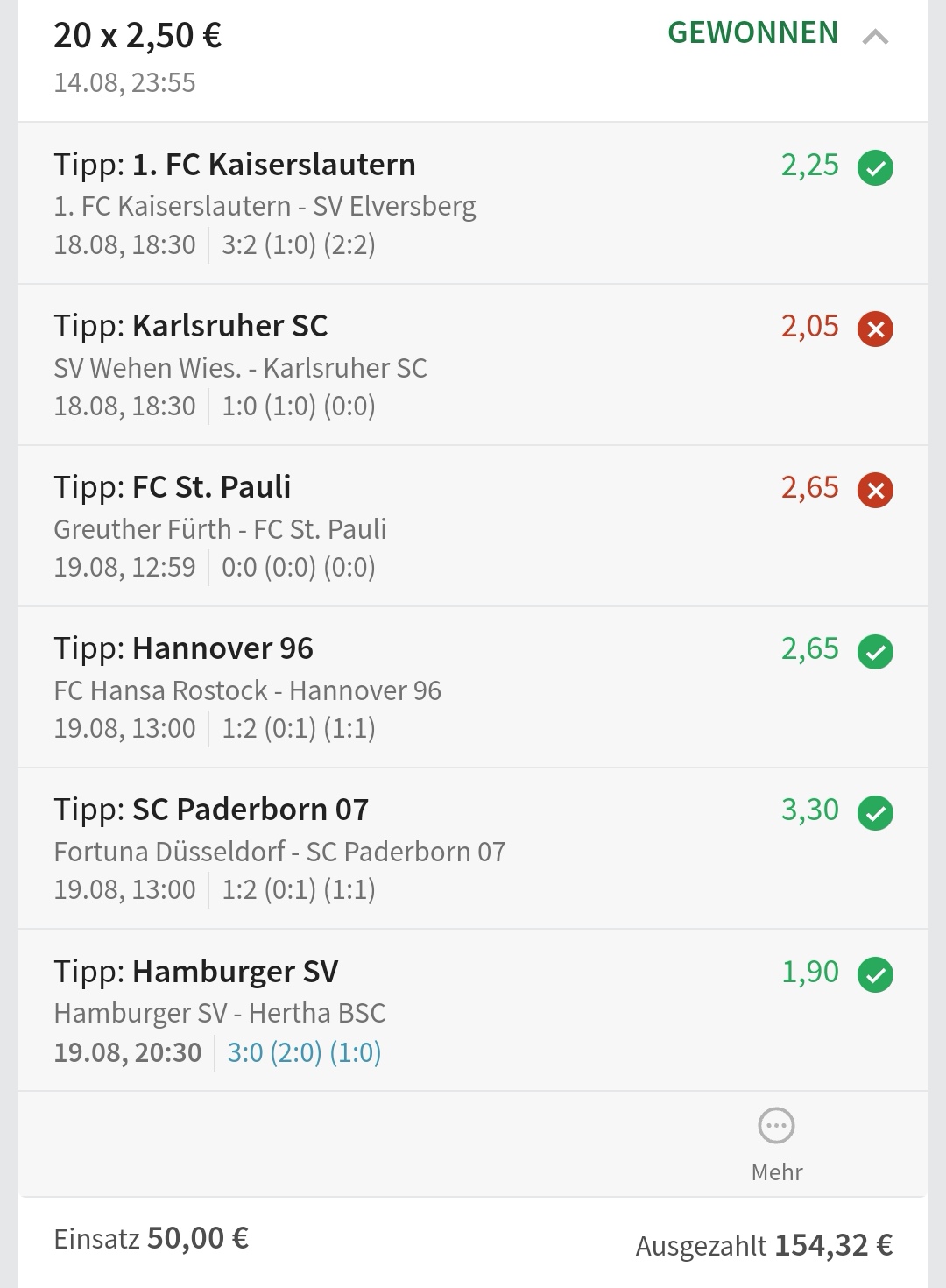This screenshot has width=946, height=1288.
Task: Open the Hamburger SV bet row
Action: [472, 1010]
